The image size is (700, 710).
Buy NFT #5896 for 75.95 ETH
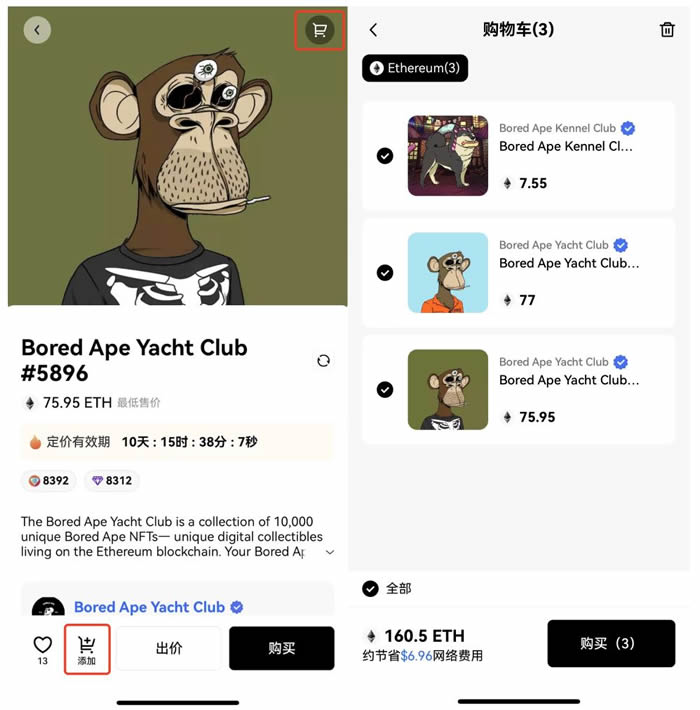tap(281, 648)
